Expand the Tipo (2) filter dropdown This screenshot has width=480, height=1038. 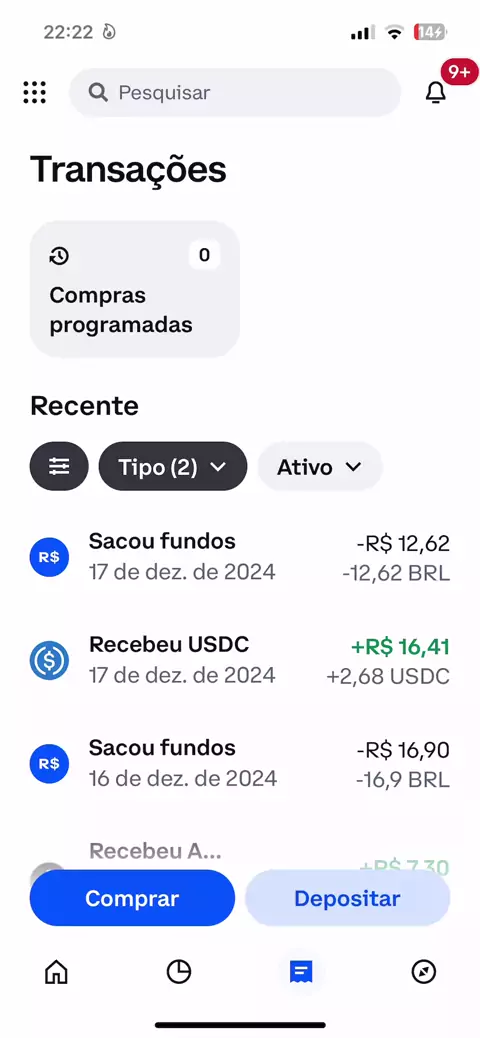[x=173, y=467]
